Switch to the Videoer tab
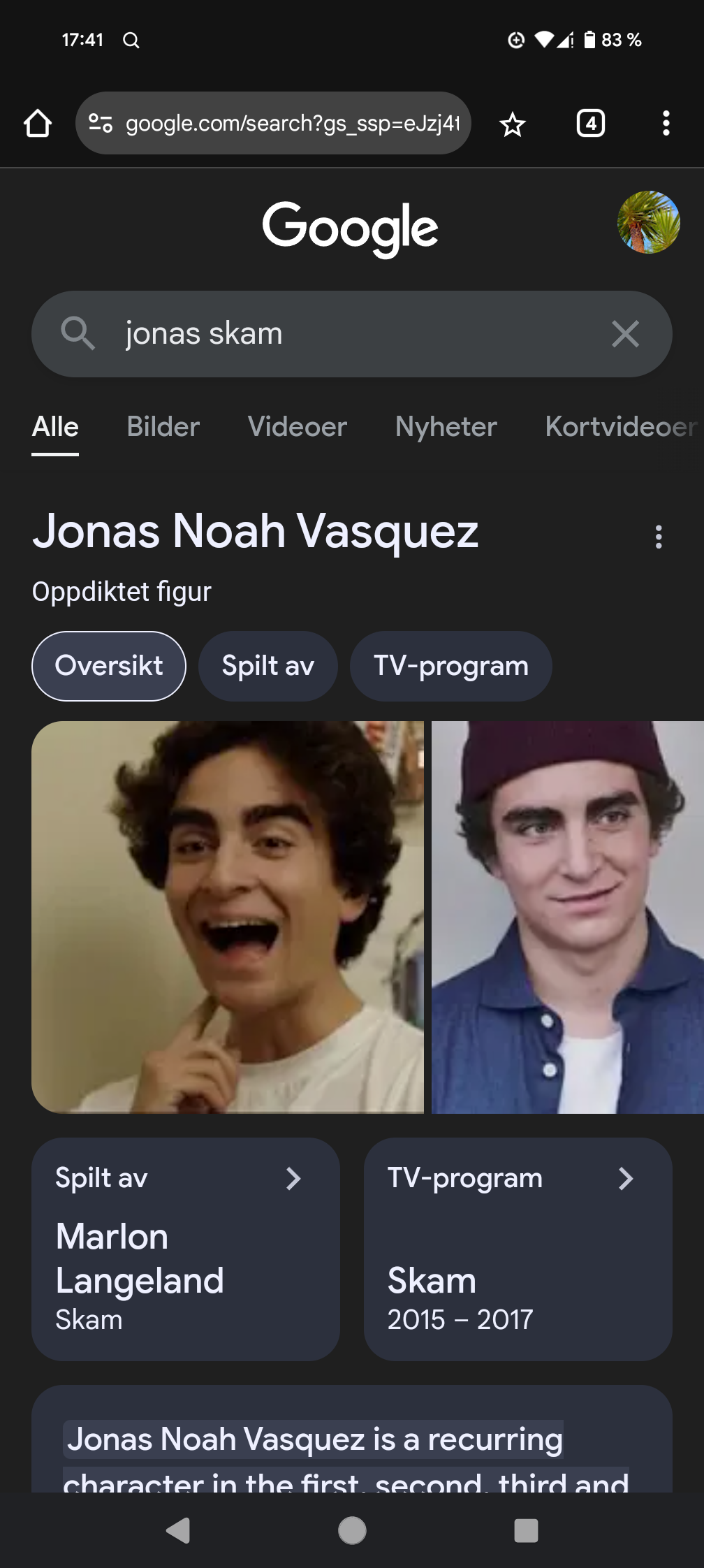This screenshot has height=1568, width=704. click(298, 426)
